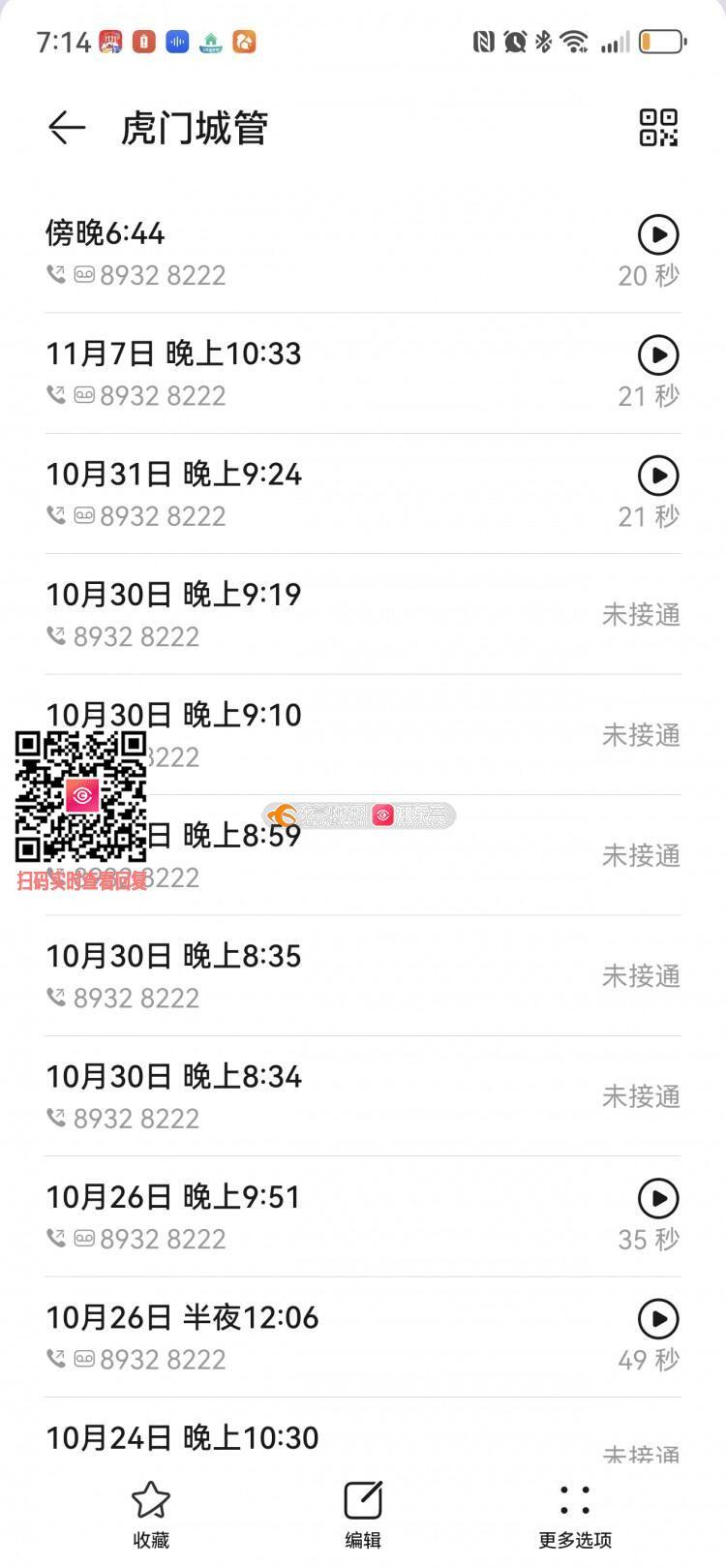Viewport: 726px width, 1568px height.
Task: Open the 10月30日 晚上9:10 missed call
Action: point(387,734)
